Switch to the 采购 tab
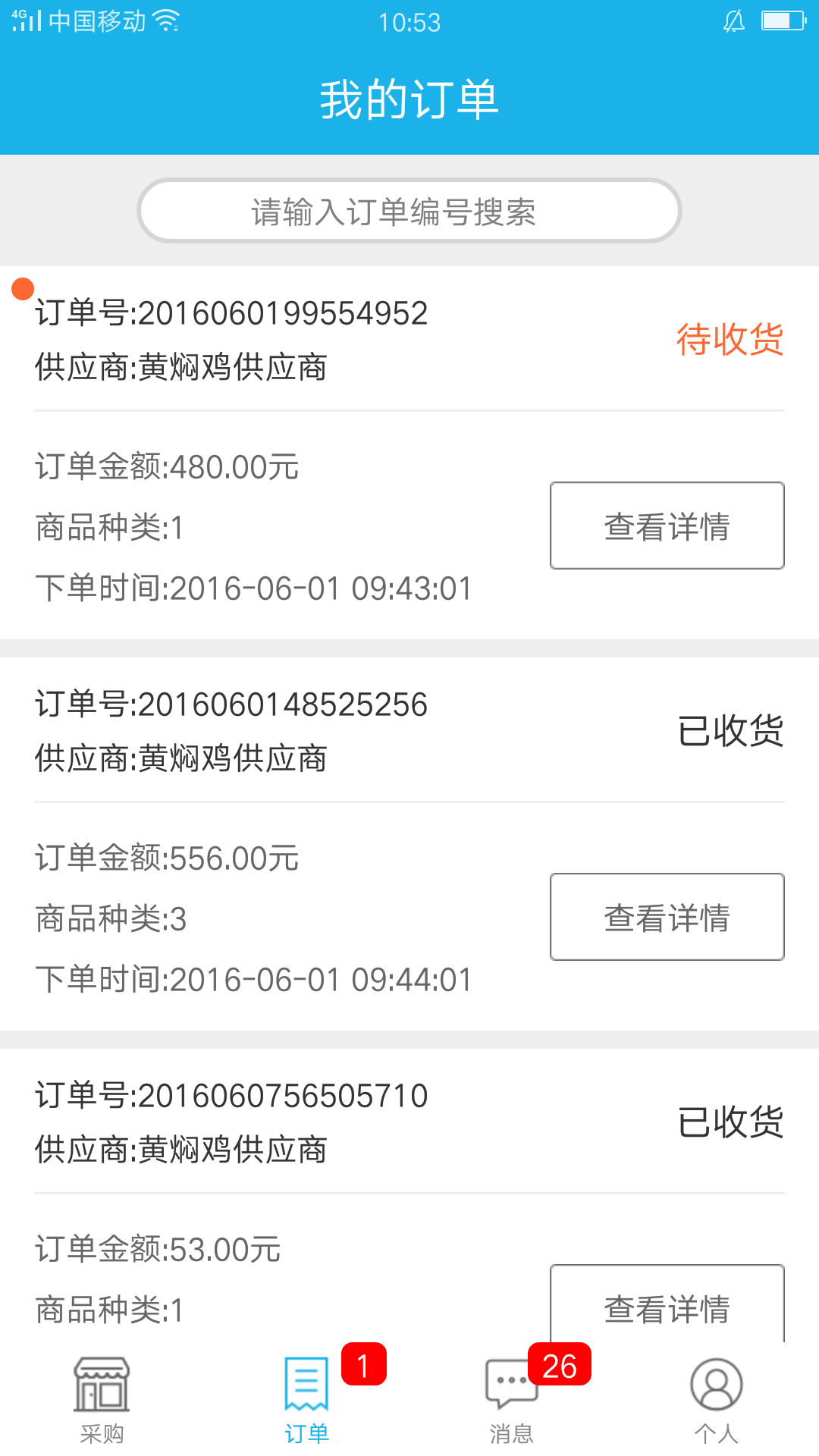The height and width of the screenshot is (1456, 819). coord(102,1399)
